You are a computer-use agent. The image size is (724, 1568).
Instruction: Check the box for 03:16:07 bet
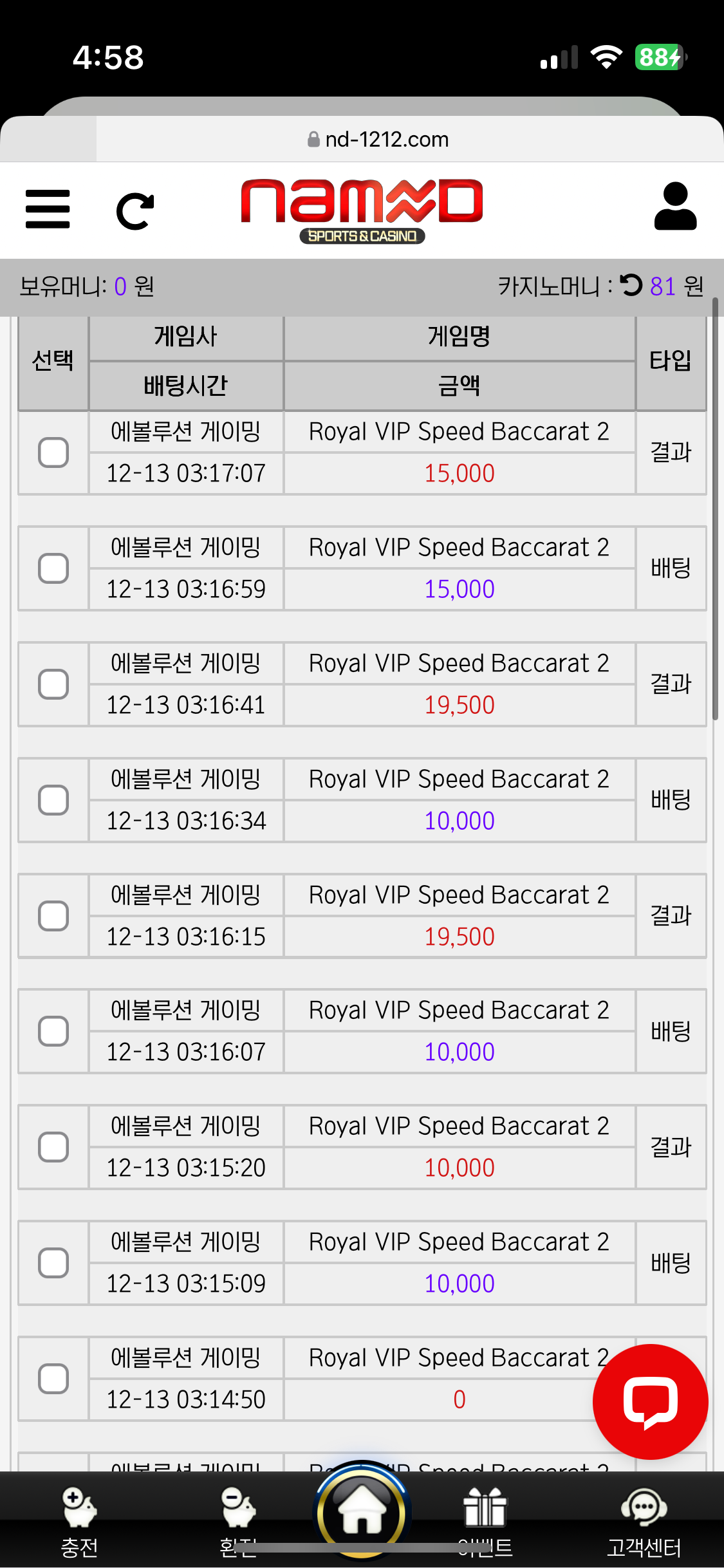coord(53,1031)
